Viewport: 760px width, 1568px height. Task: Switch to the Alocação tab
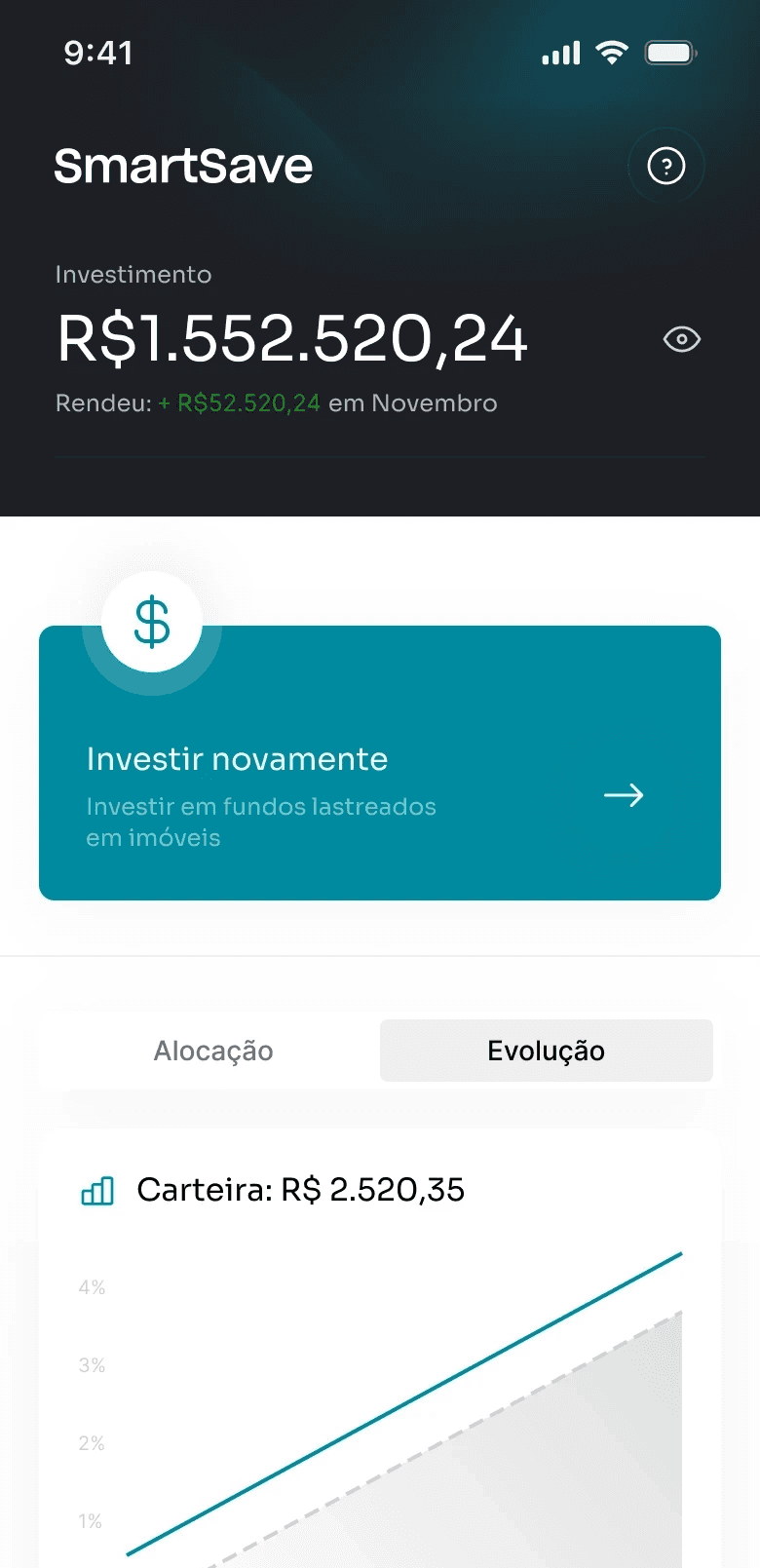click(213, 1051)
